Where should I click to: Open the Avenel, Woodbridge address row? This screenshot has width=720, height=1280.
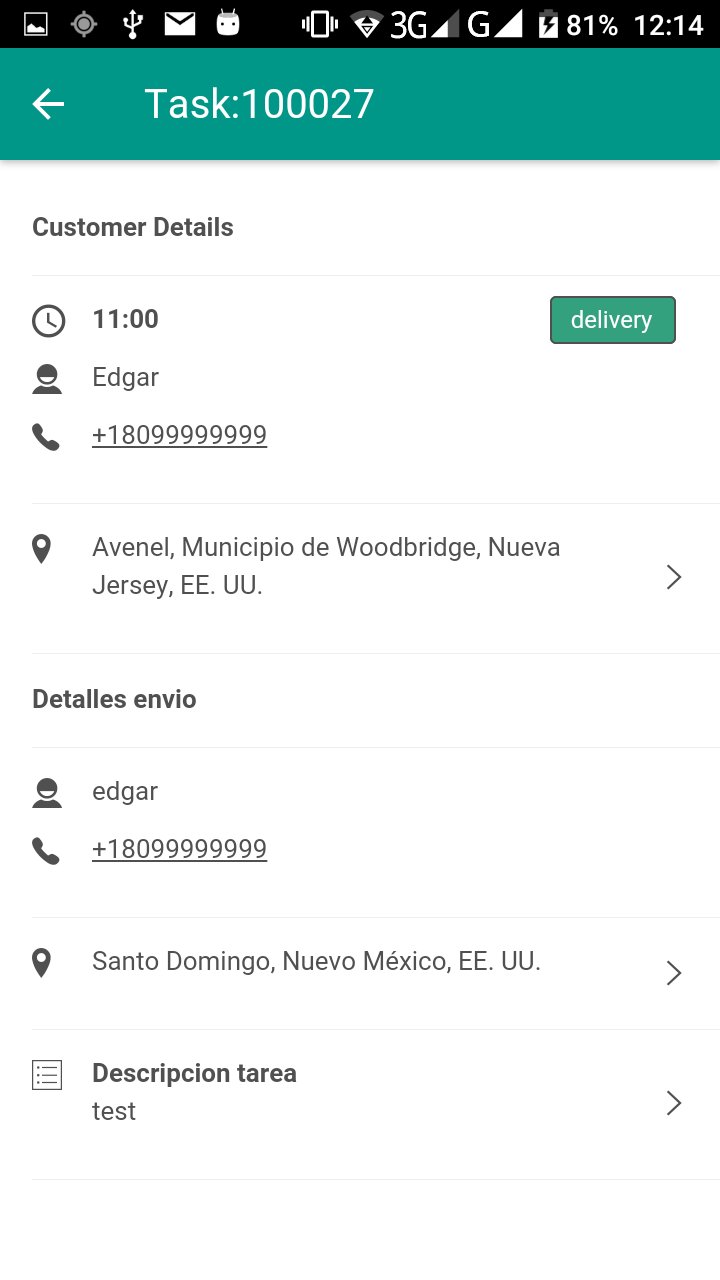[x=360, y=567]
